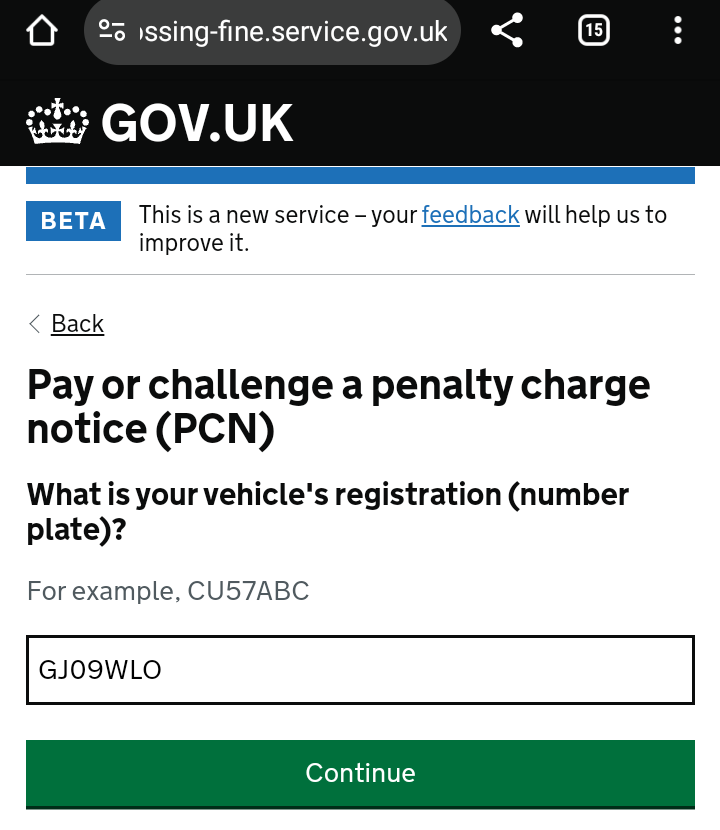Image resolution: width=720 pixels, height=830 pixels.
Task: Tap the browser home icon
Action: coord(42,31)
